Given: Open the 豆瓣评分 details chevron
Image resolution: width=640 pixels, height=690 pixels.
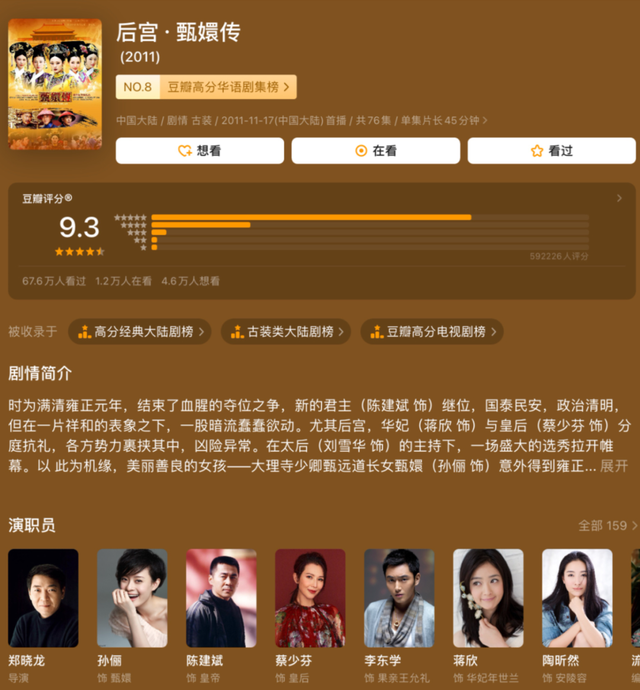Looking at the screenshot, I should click(620, 198).
